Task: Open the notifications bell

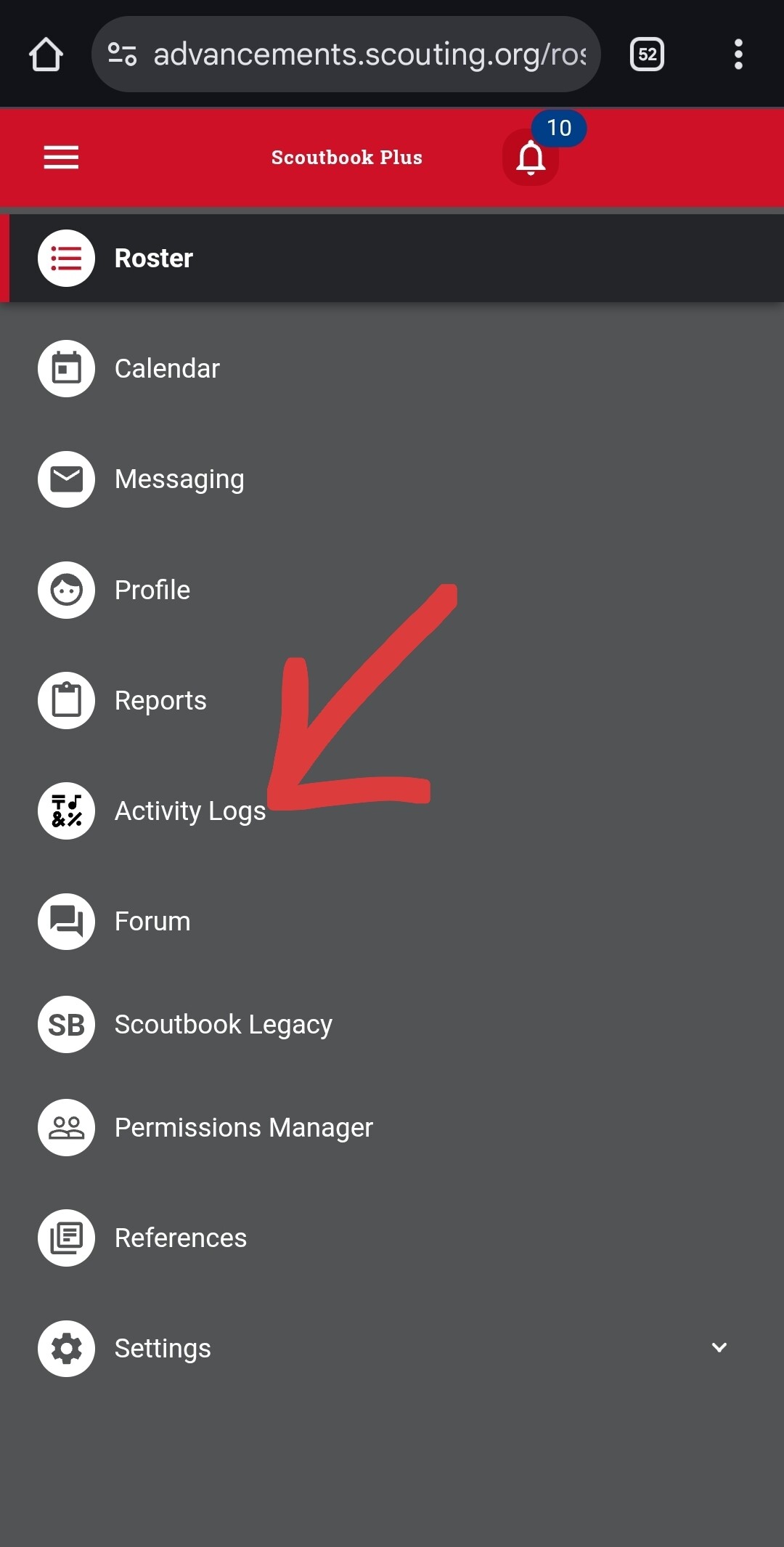Action: [531, 158]
